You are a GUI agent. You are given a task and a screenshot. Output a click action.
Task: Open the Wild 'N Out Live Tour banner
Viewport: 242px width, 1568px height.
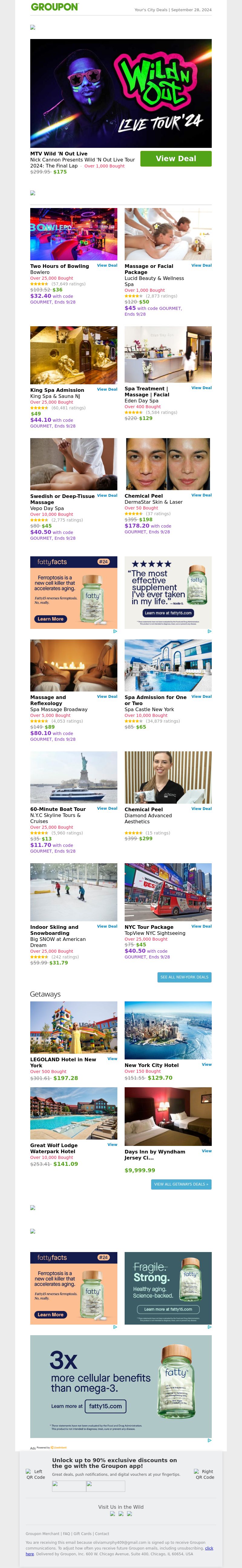(121, 93)
